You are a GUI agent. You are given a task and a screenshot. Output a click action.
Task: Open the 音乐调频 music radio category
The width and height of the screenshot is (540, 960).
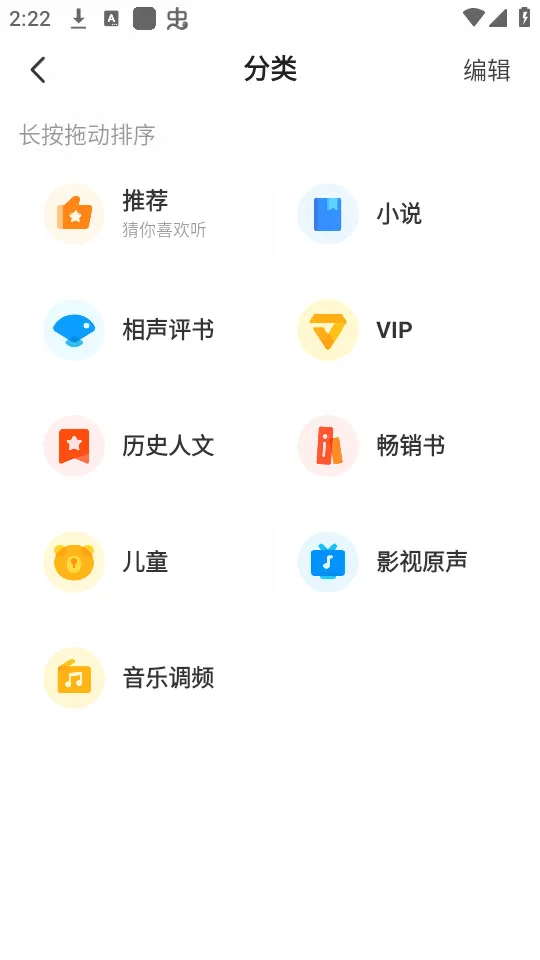pos(147,678)
